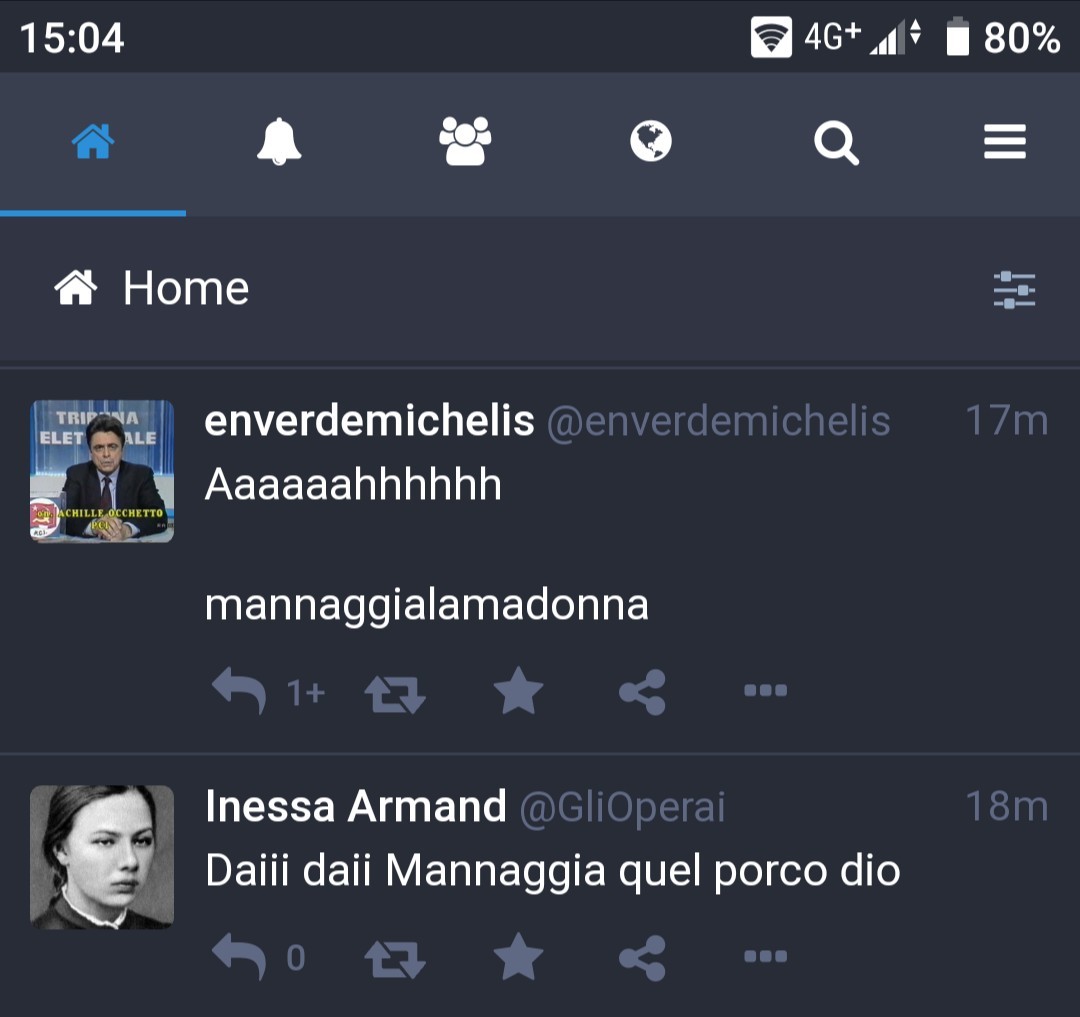Viewport: 1080px width, 1017px height.
Task: Open the notifications bell tab
Action: tap(279, 142)
